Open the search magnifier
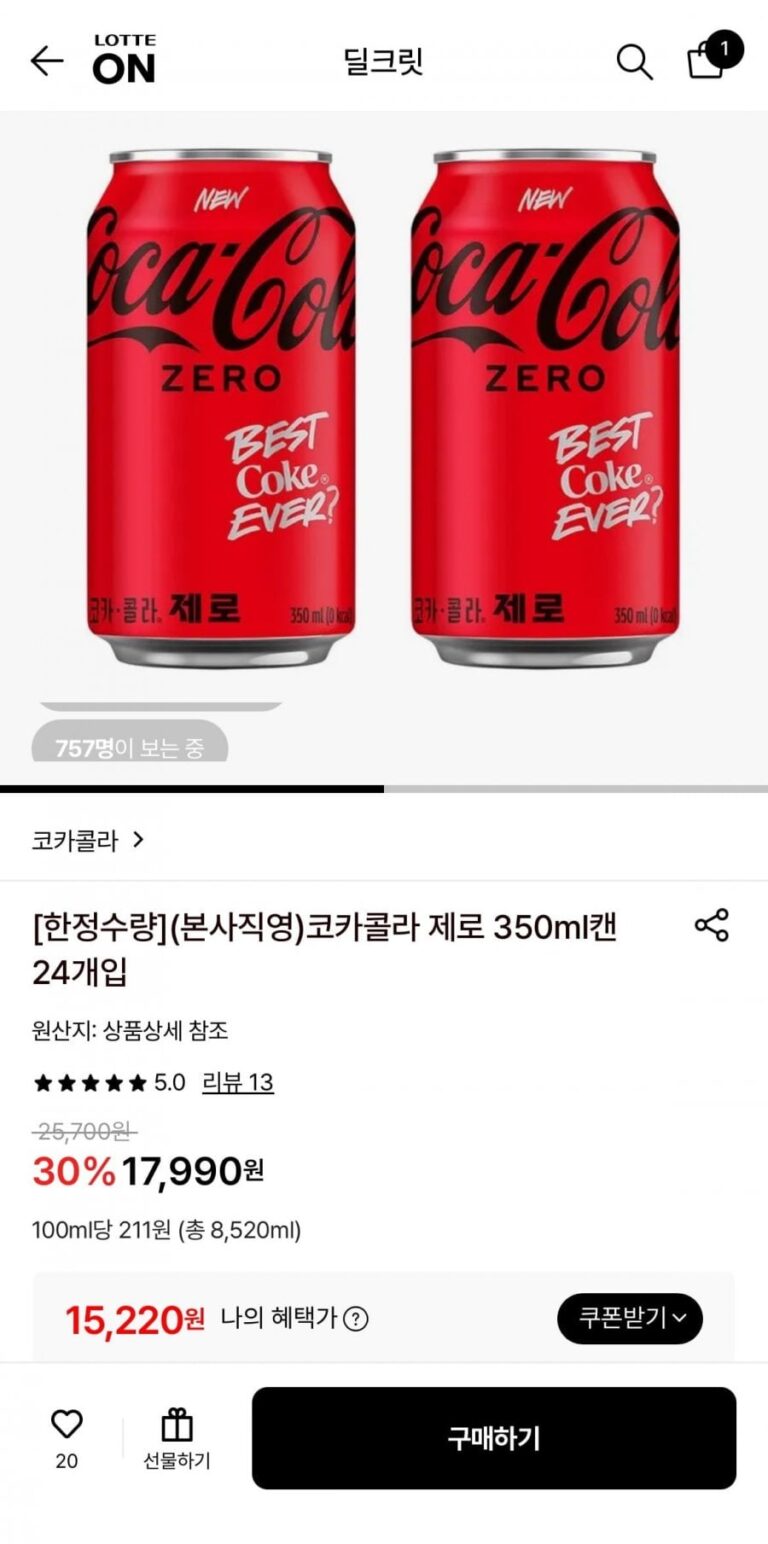 634,62
